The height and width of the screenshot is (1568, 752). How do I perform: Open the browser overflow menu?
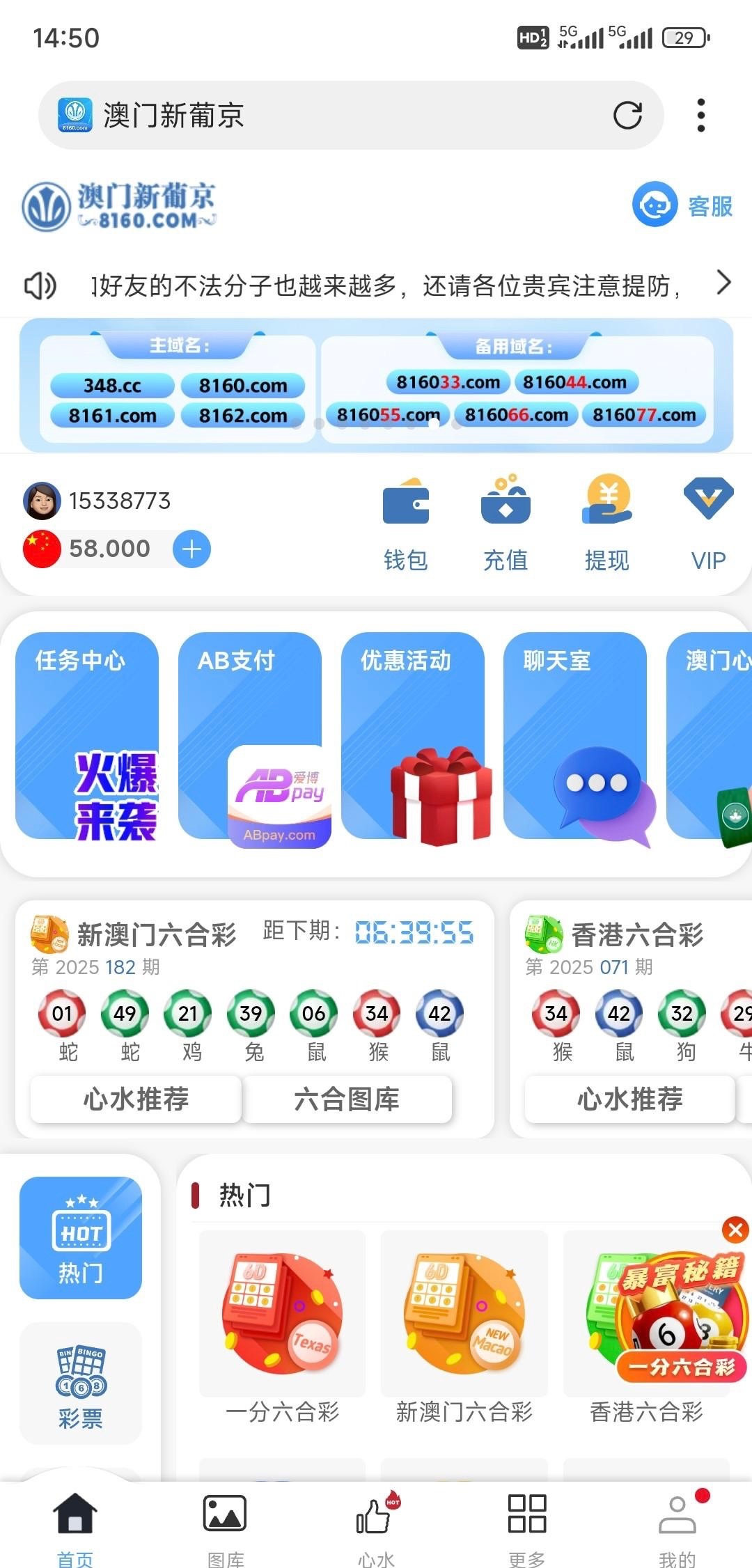700,116
